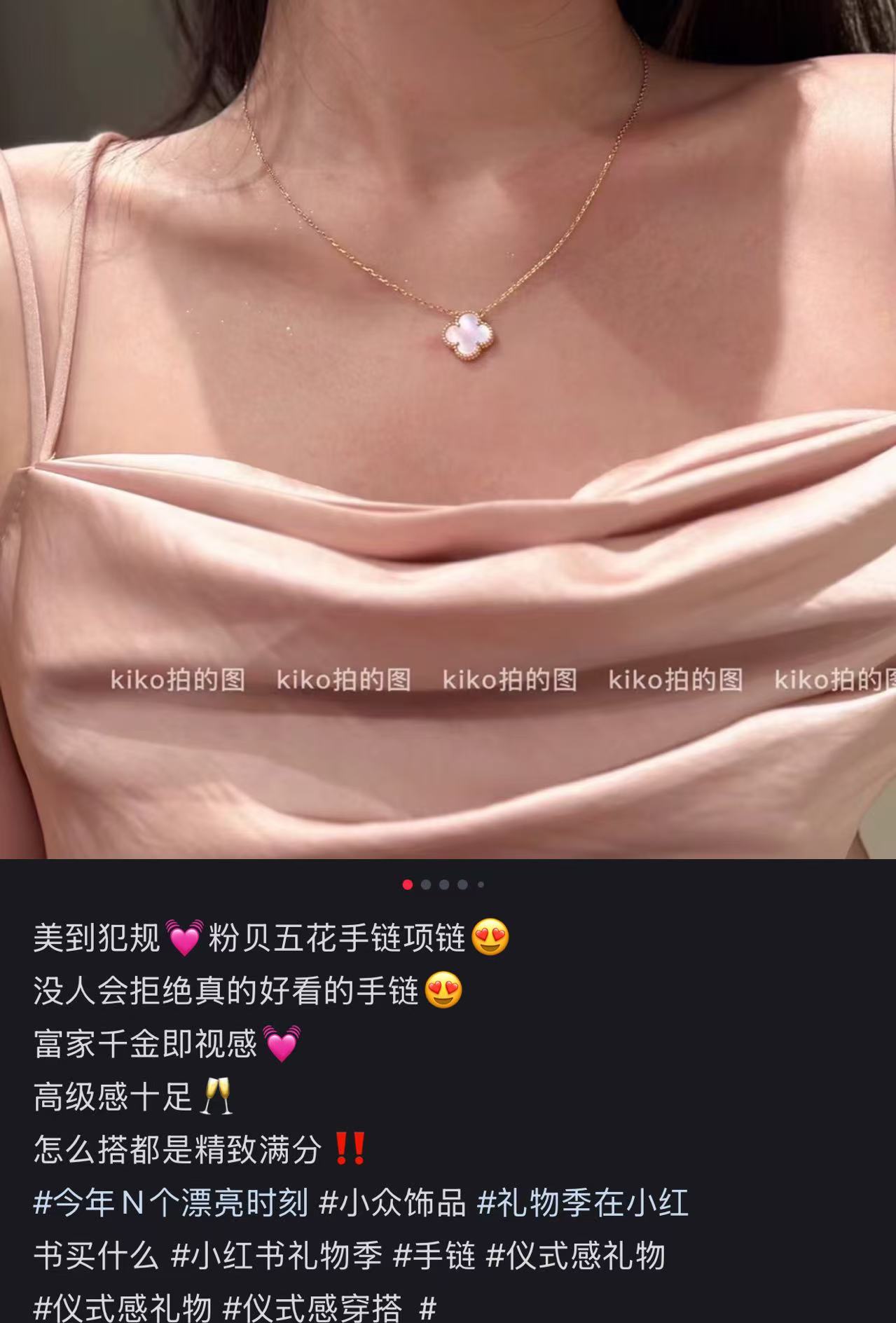View posts tagged #手链

tap(434, 1256)
